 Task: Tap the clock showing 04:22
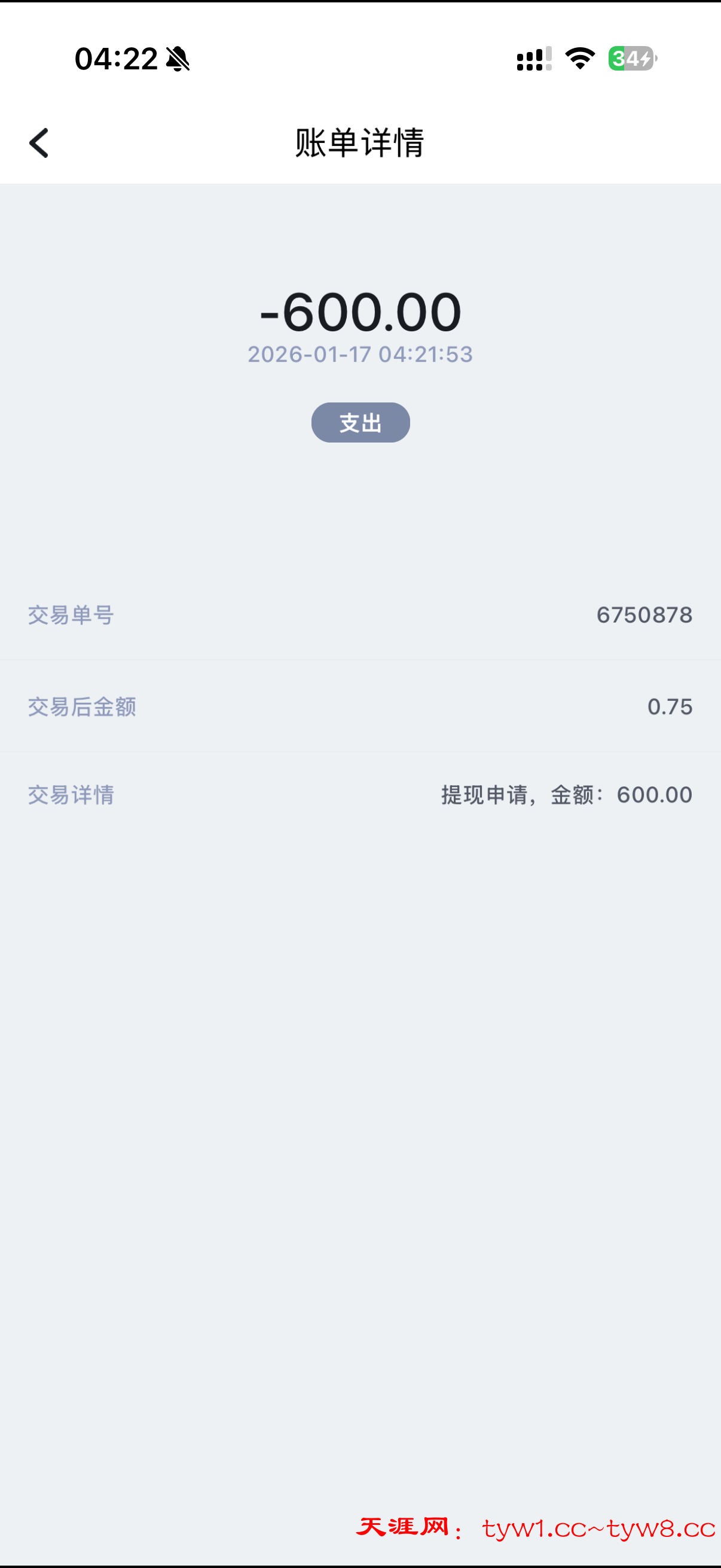tap(115, 59)
